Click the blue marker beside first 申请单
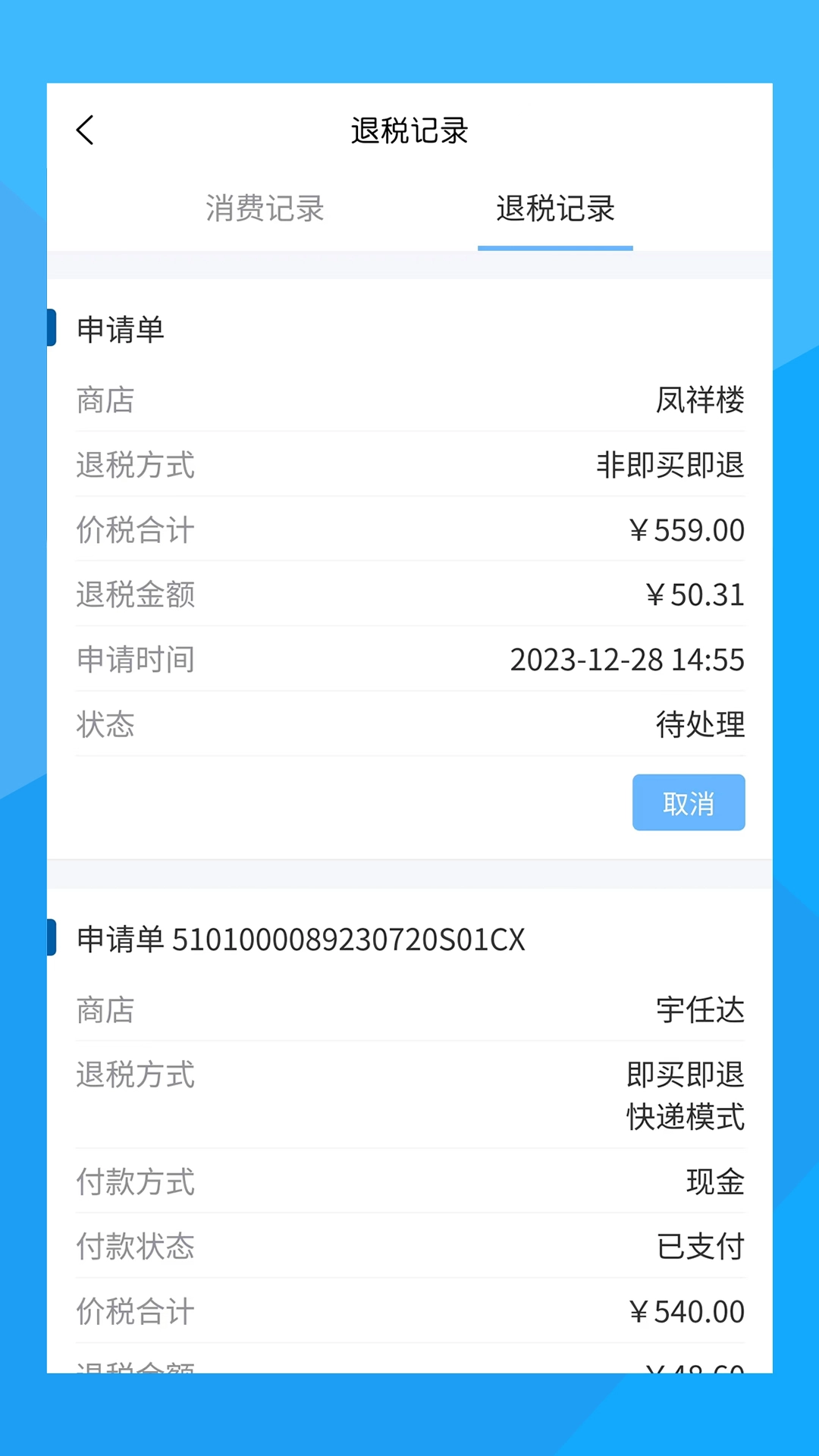This screenshot has width=819, height=1456. tap(52, 329)
